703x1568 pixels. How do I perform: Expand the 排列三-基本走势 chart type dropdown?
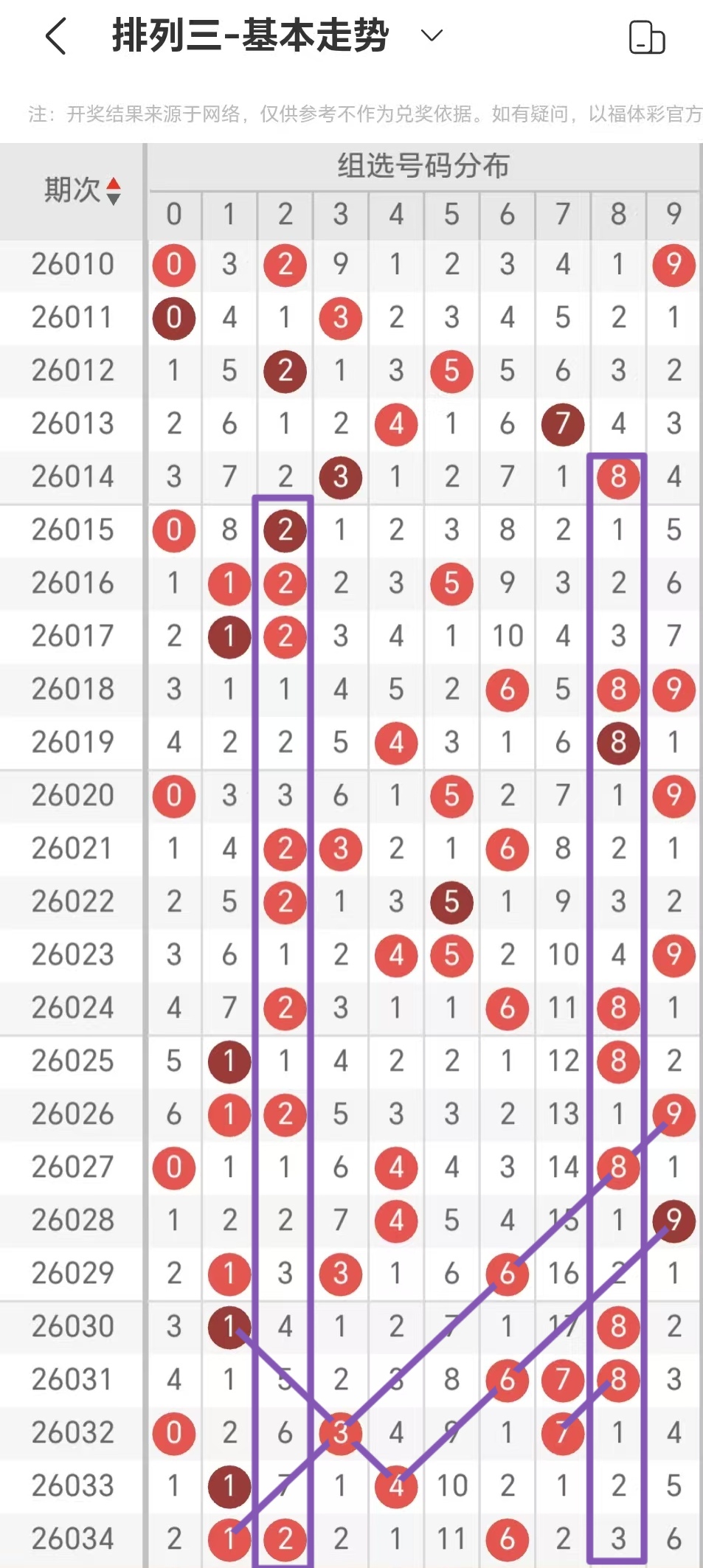pyautogui.click(x=431, y=35)
